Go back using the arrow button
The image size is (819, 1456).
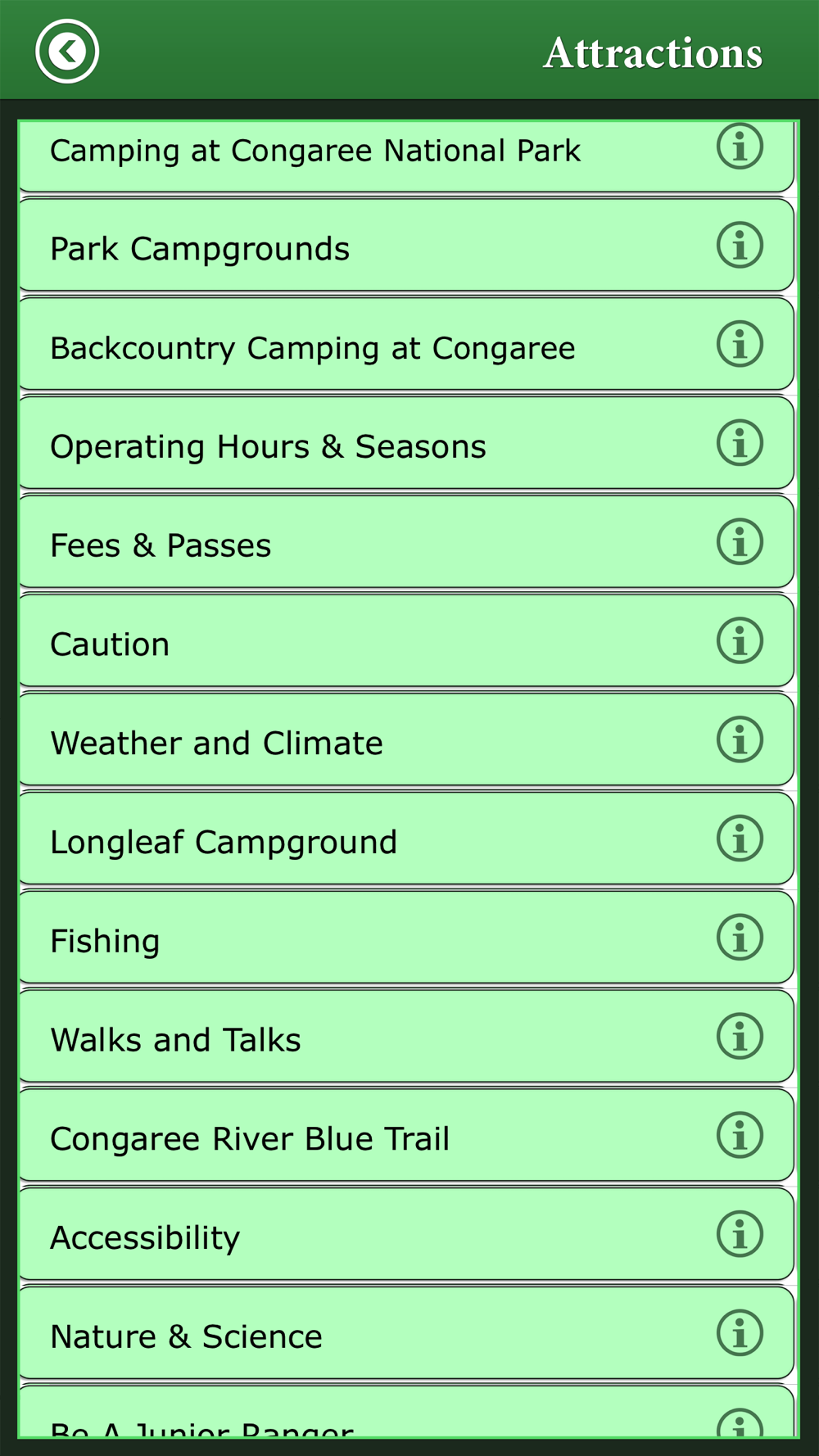67,52
